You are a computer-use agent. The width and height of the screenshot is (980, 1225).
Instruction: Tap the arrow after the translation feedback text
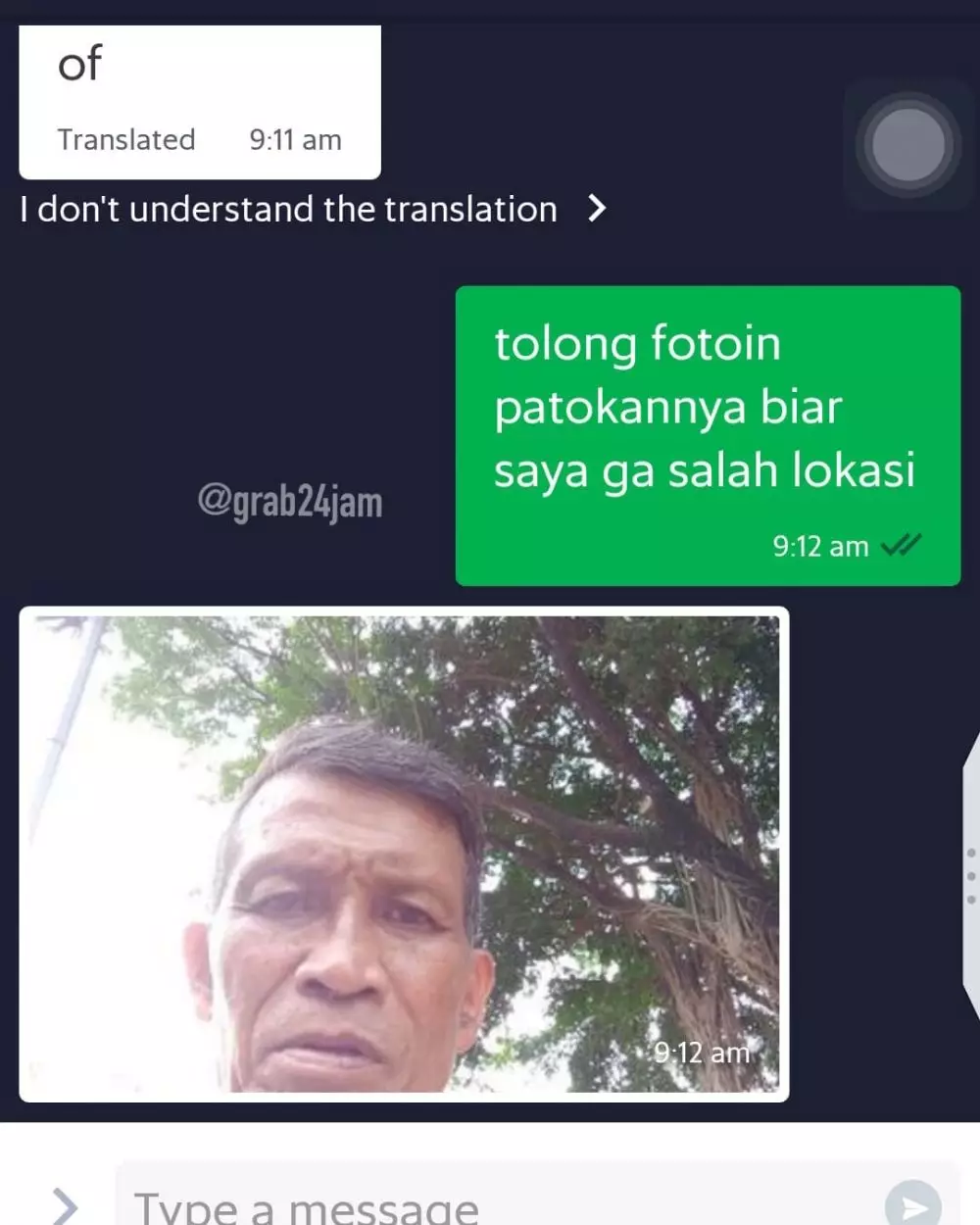pyautogui.click(x=597, y=209)
